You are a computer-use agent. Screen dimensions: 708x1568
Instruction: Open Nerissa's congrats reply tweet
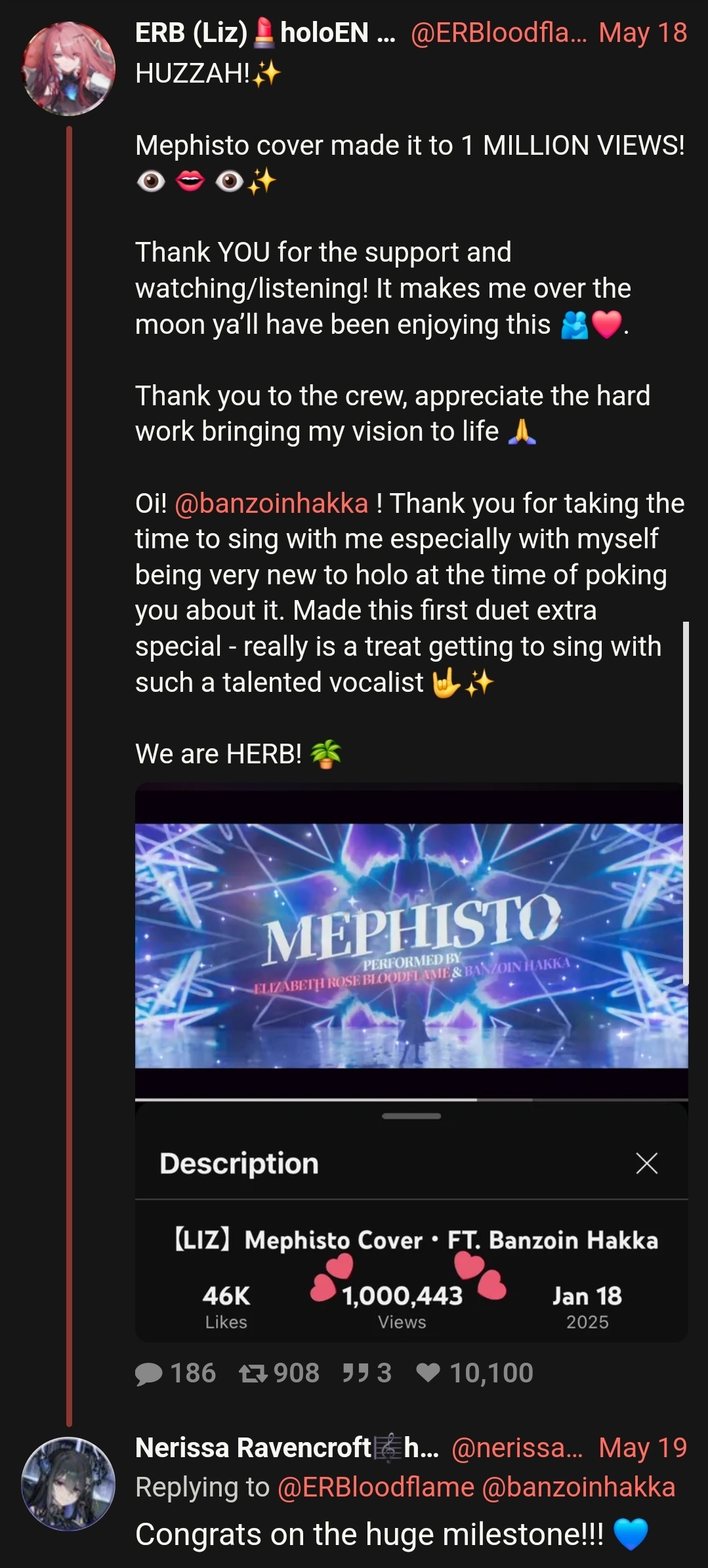coord(369,1535)
